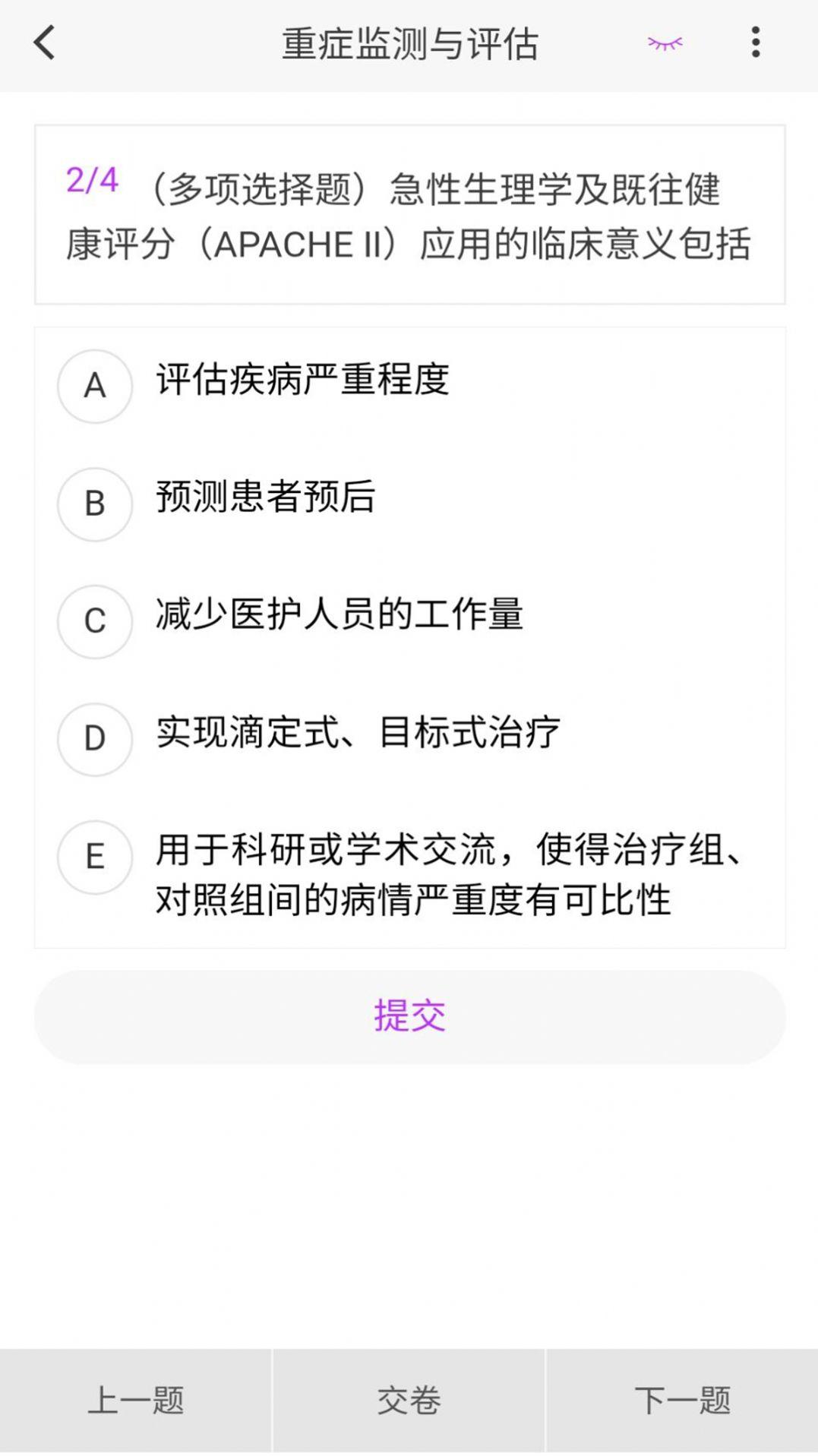Screen dimensions: 818x1456
Task: Click the title 重症监测与评估
Action: point(409,43)
